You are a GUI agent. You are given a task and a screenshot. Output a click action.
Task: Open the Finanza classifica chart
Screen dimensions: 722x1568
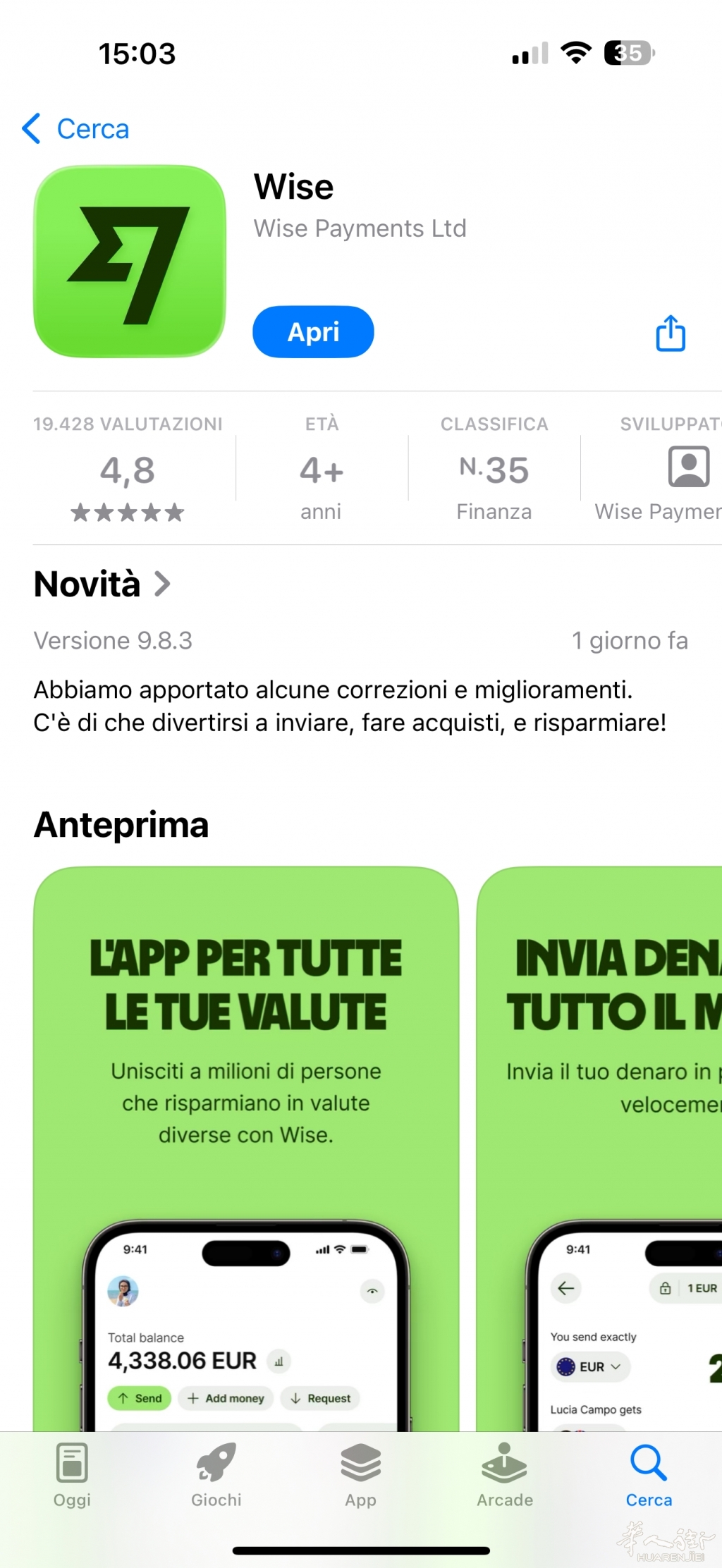(494, 469)
